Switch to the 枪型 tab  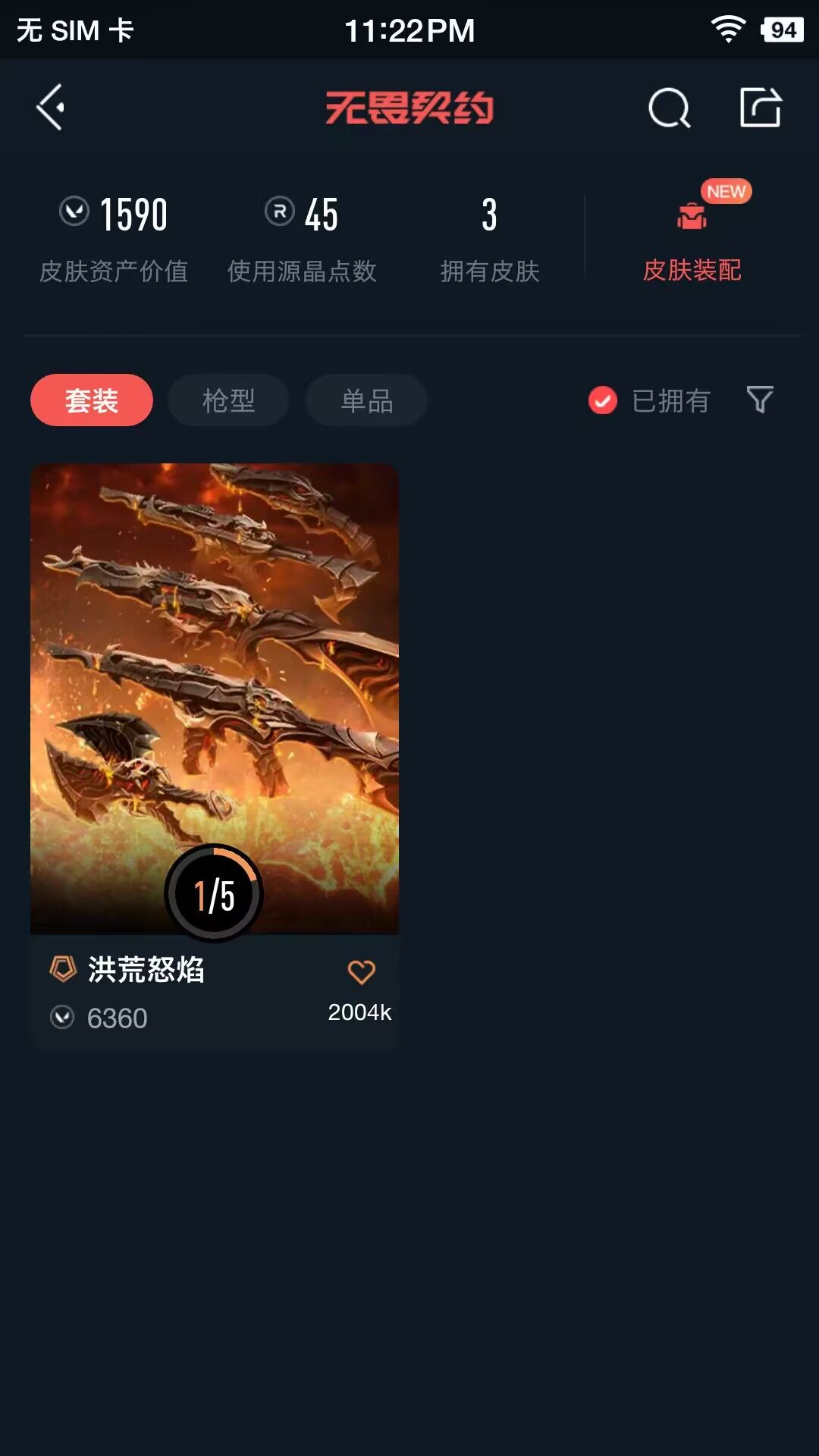click(x=228, y=400)
